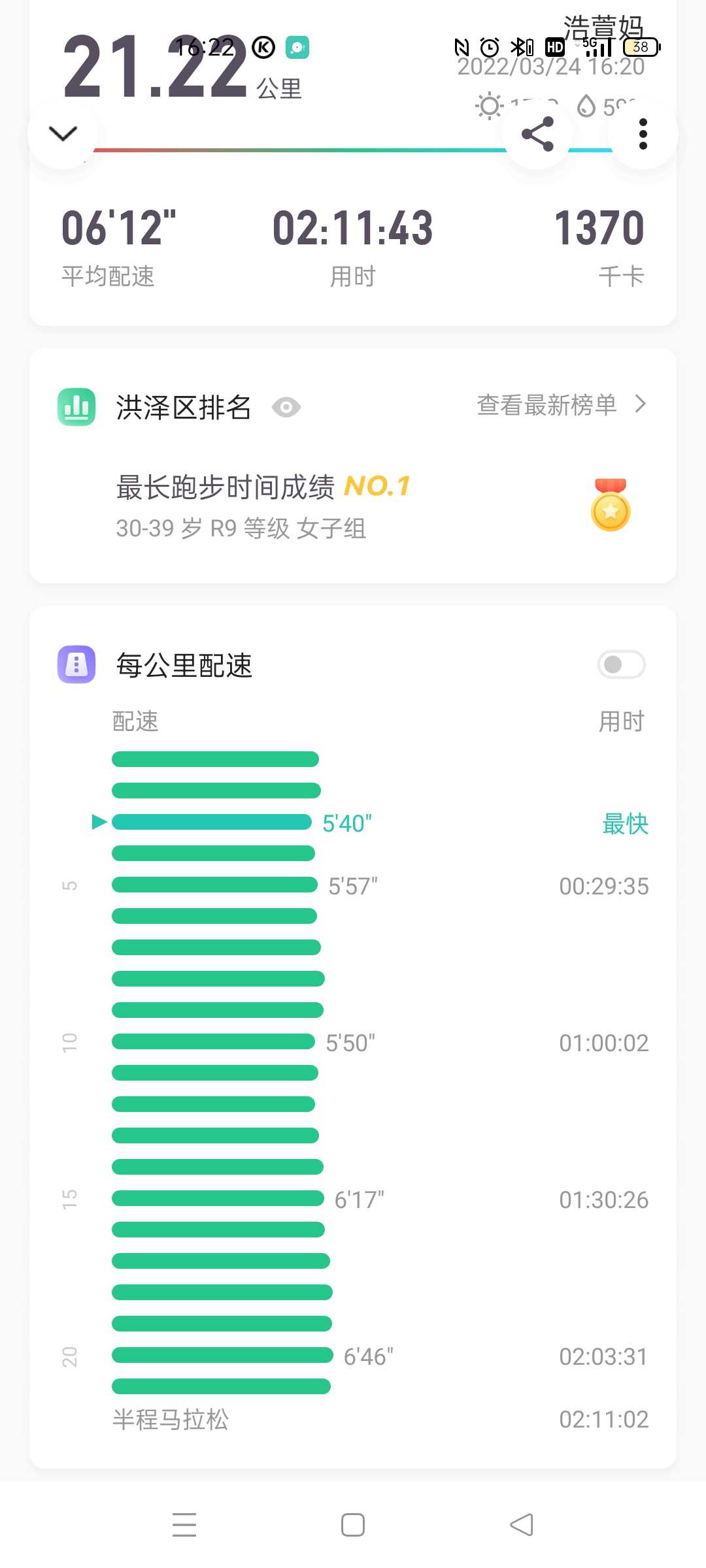Go back with the system back button

click(x=522, y=1525)
